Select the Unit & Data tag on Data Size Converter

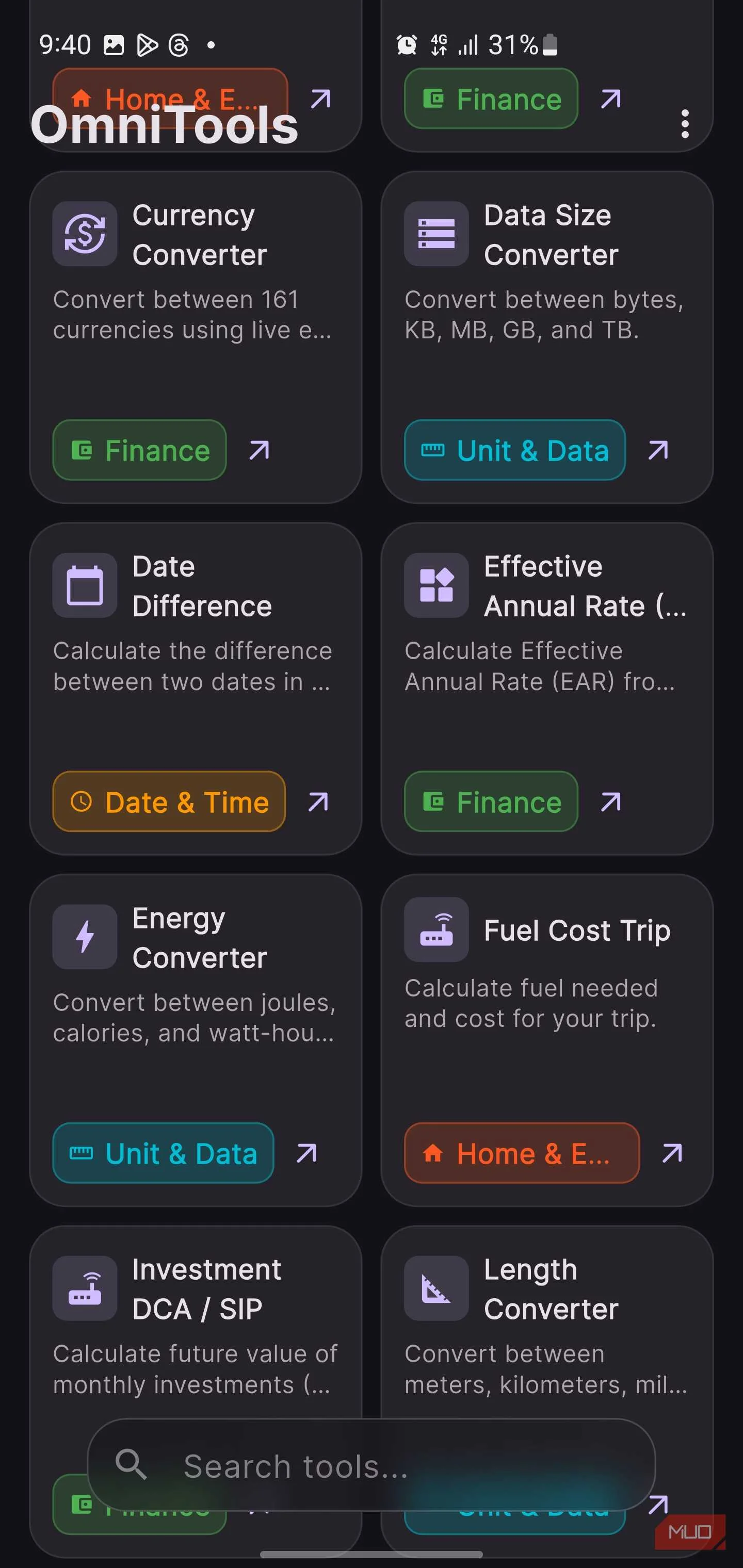pos(514,450)
